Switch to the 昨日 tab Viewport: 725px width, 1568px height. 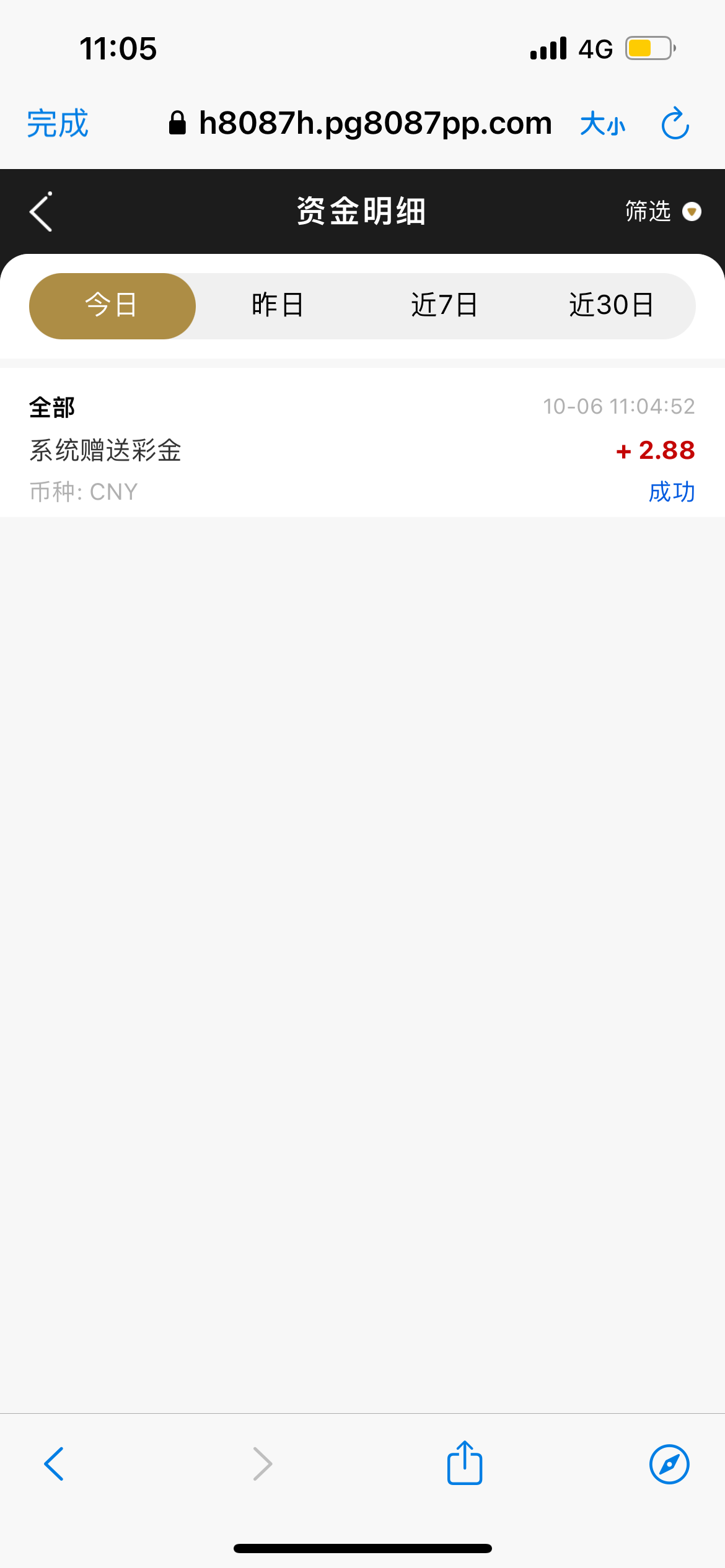point(278,306)
